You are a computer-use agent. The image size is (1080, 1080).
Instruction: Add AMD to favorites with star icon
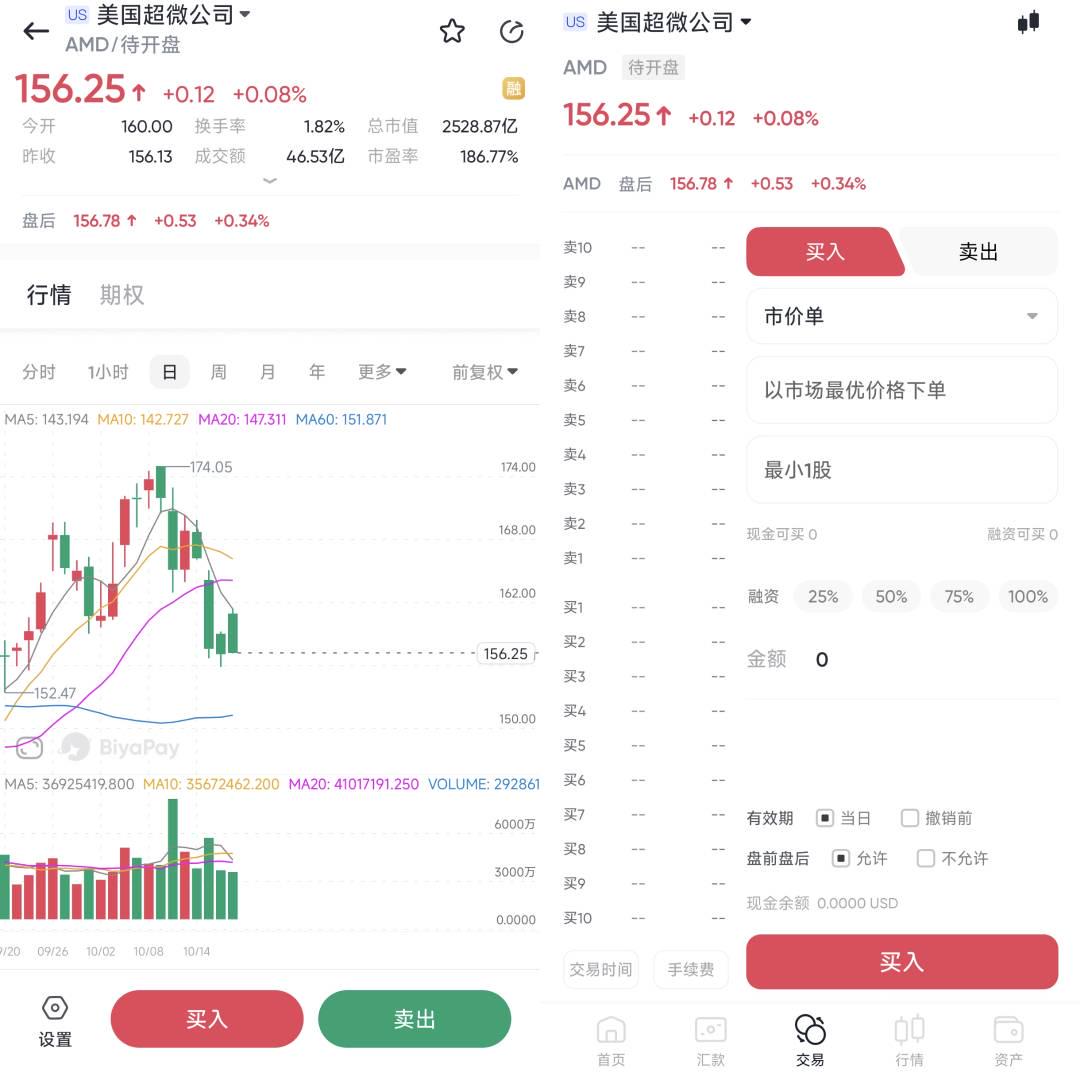pyautogui.click(x=452, y=31)
